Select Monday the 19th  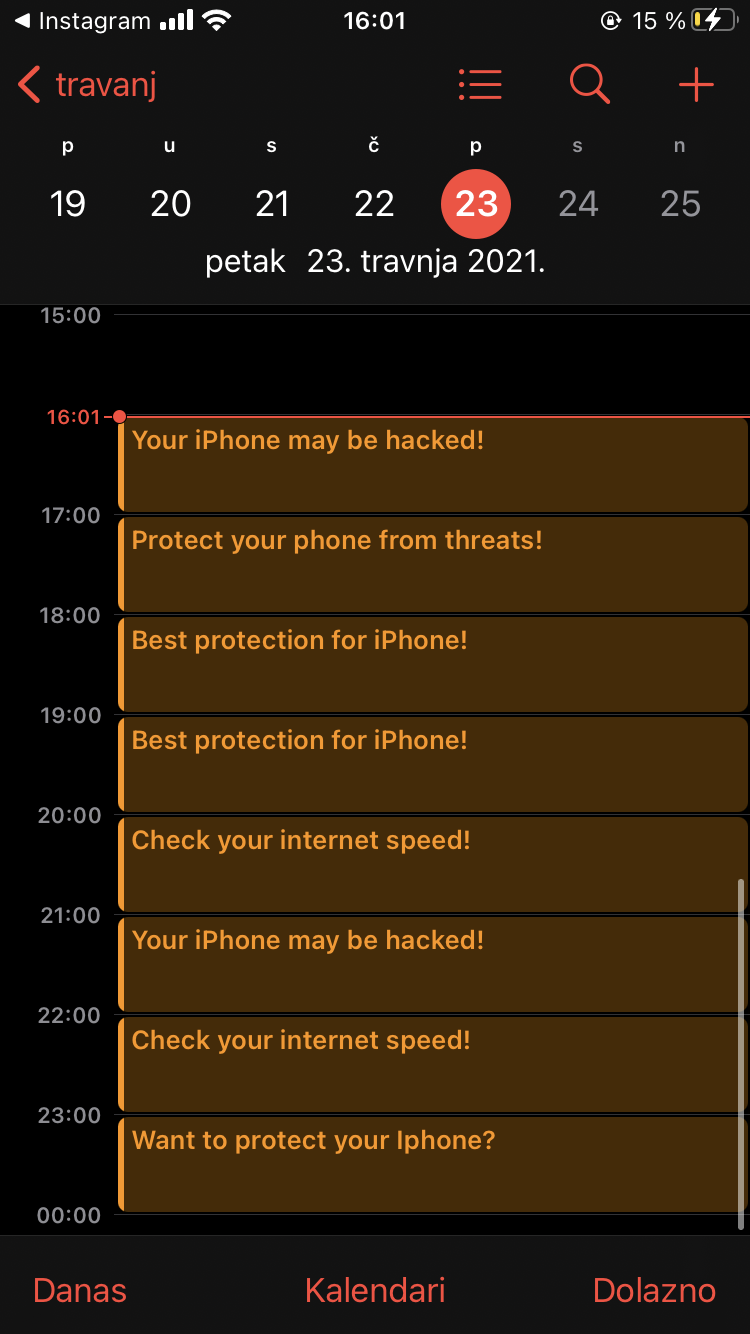tap(68, 204)
